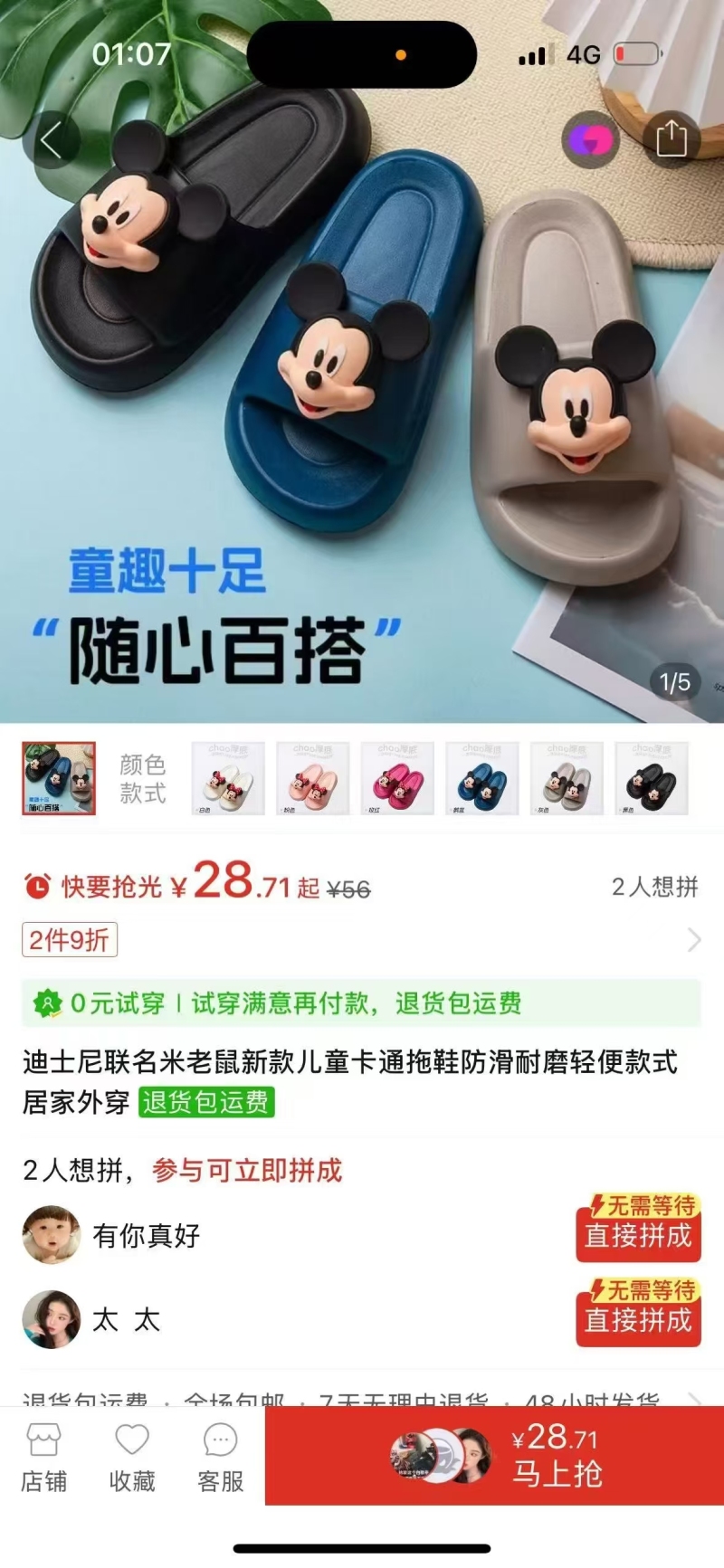The width and height of the screenshot is (724, 1568).
Task: Share this slipper product
Action: pyautogui.click(x=671, y=140)
